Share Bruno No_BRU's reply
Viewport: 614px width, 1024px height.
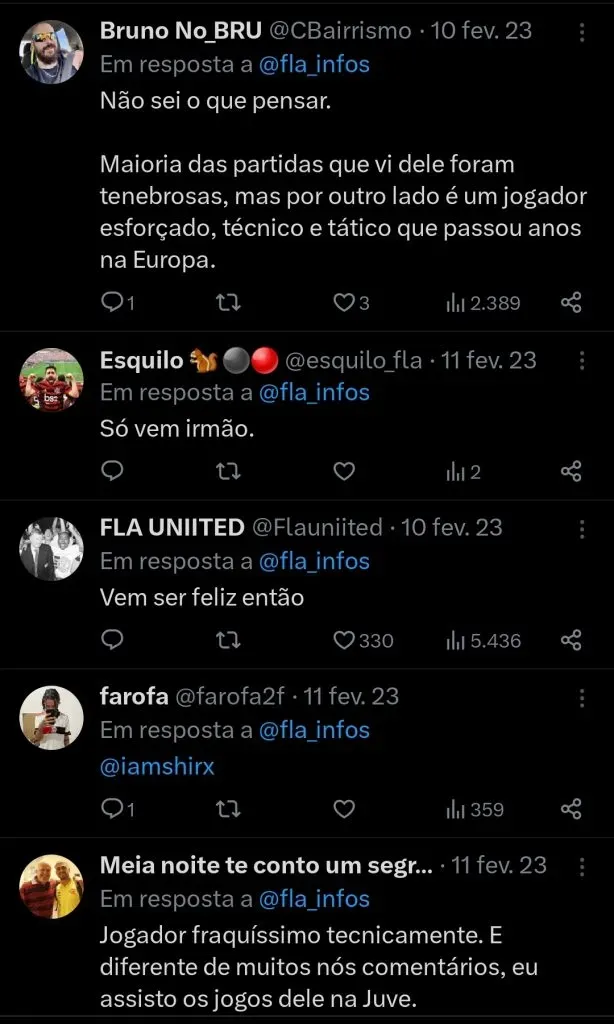571,302
